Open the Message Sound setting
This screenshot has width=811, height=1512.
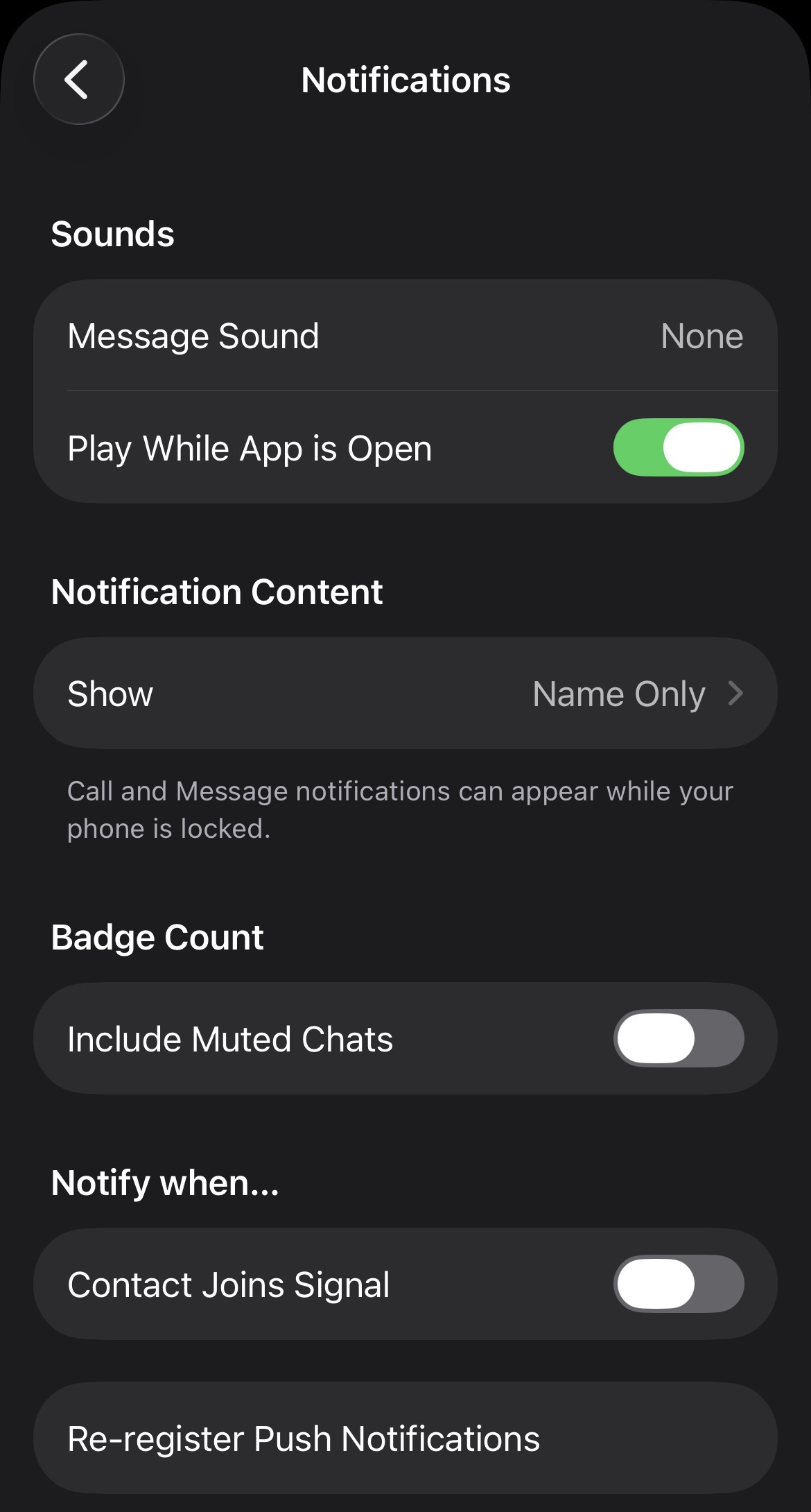click(405, 336)
